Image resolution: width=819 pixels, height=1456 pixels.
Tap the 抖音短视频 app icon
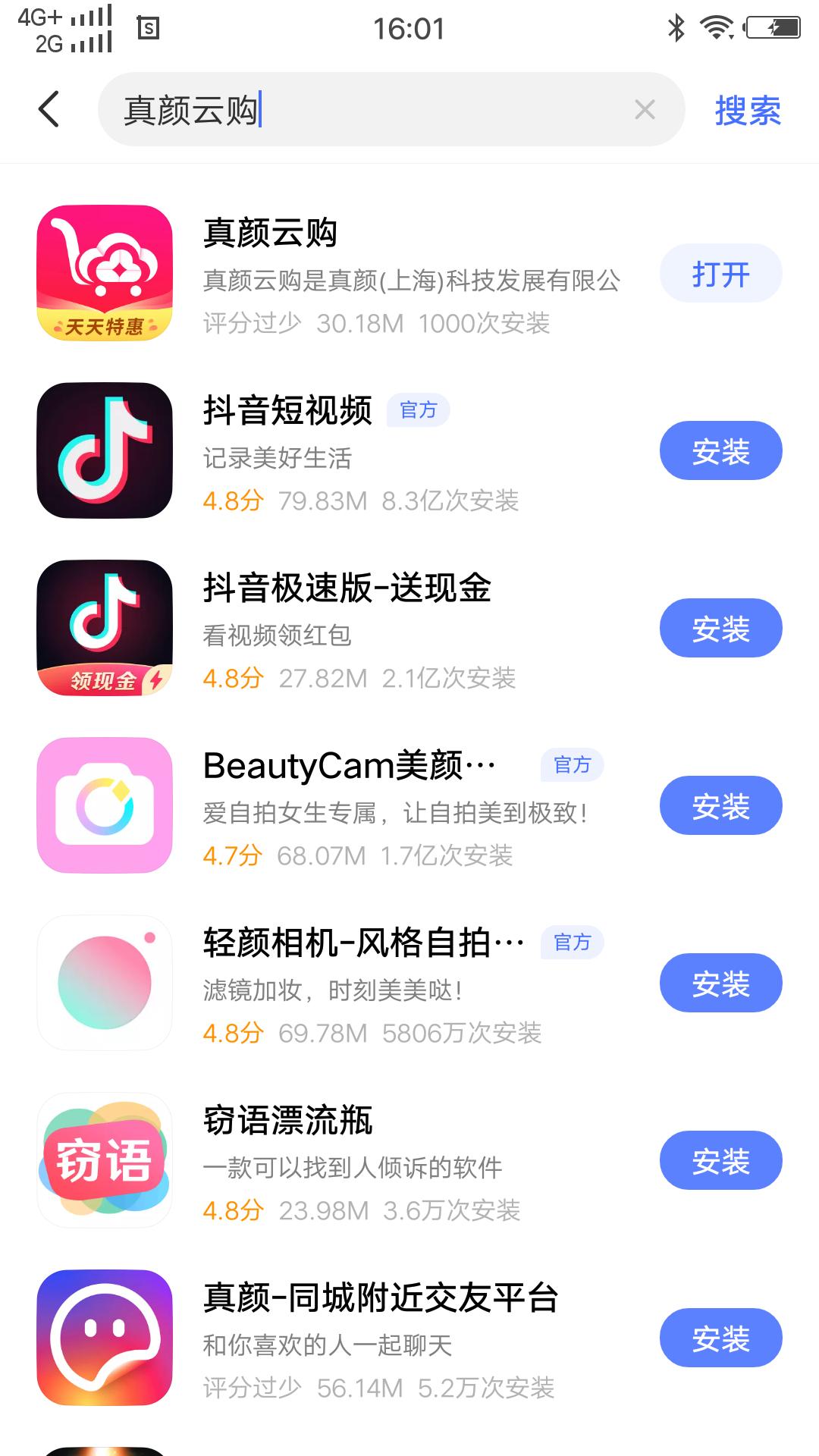[104, 450]
